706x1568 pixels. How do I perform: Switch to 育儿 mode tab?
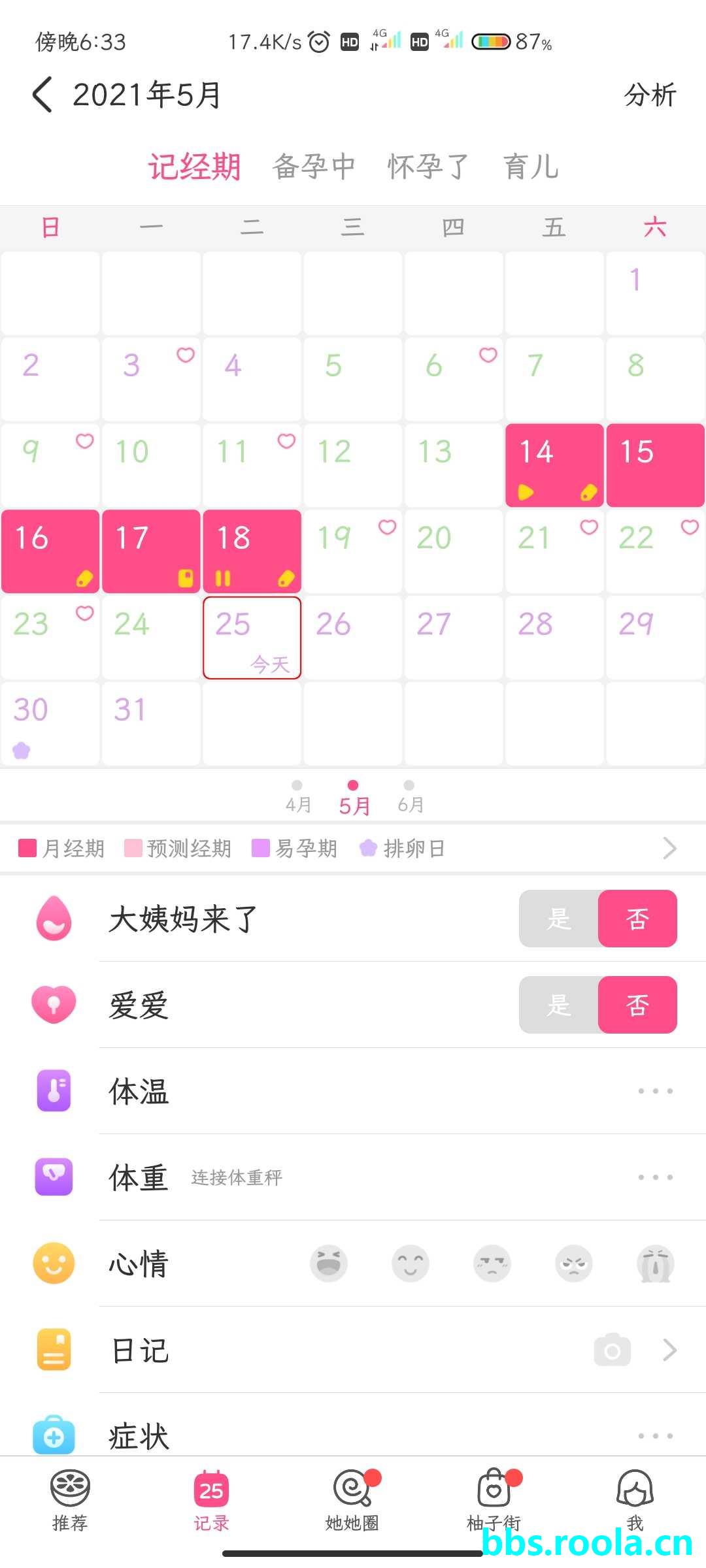(531, 167)
